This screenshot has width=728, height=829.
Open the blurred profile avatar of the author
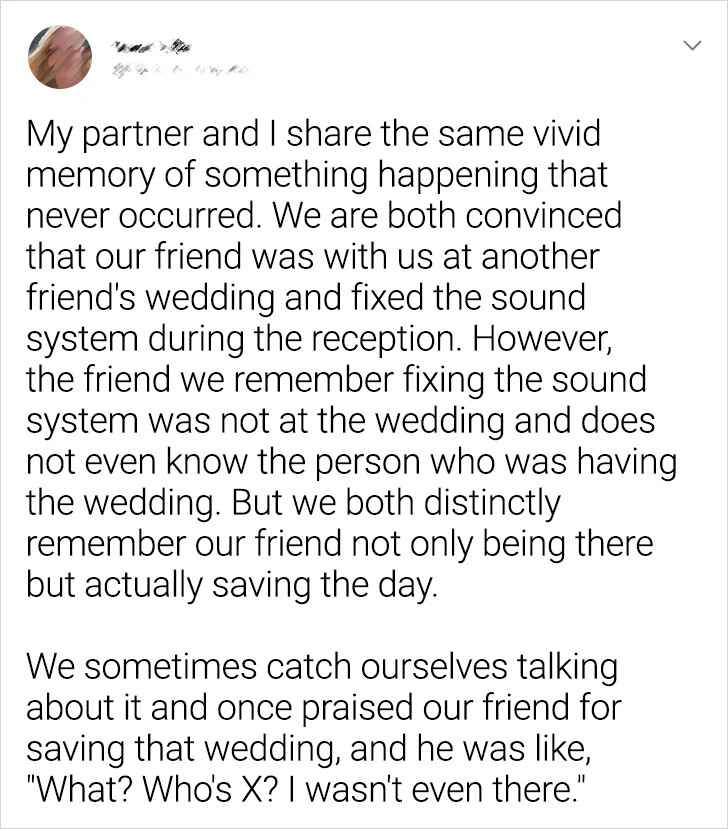57,56
